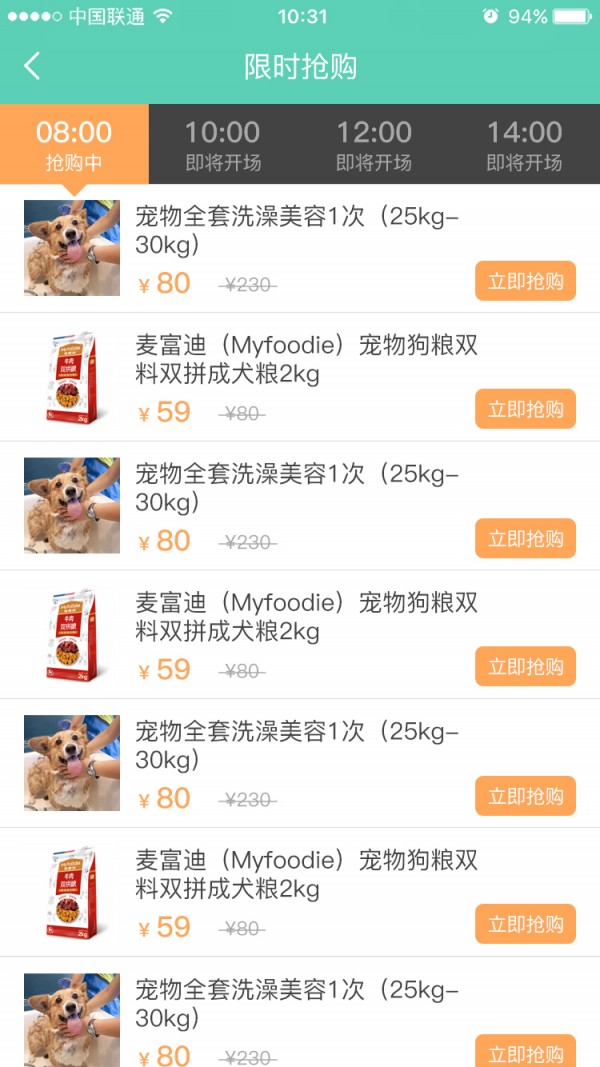
Task: Tap 立即抢购 on the first Myfoodie dog food
Action: point(525,409)
